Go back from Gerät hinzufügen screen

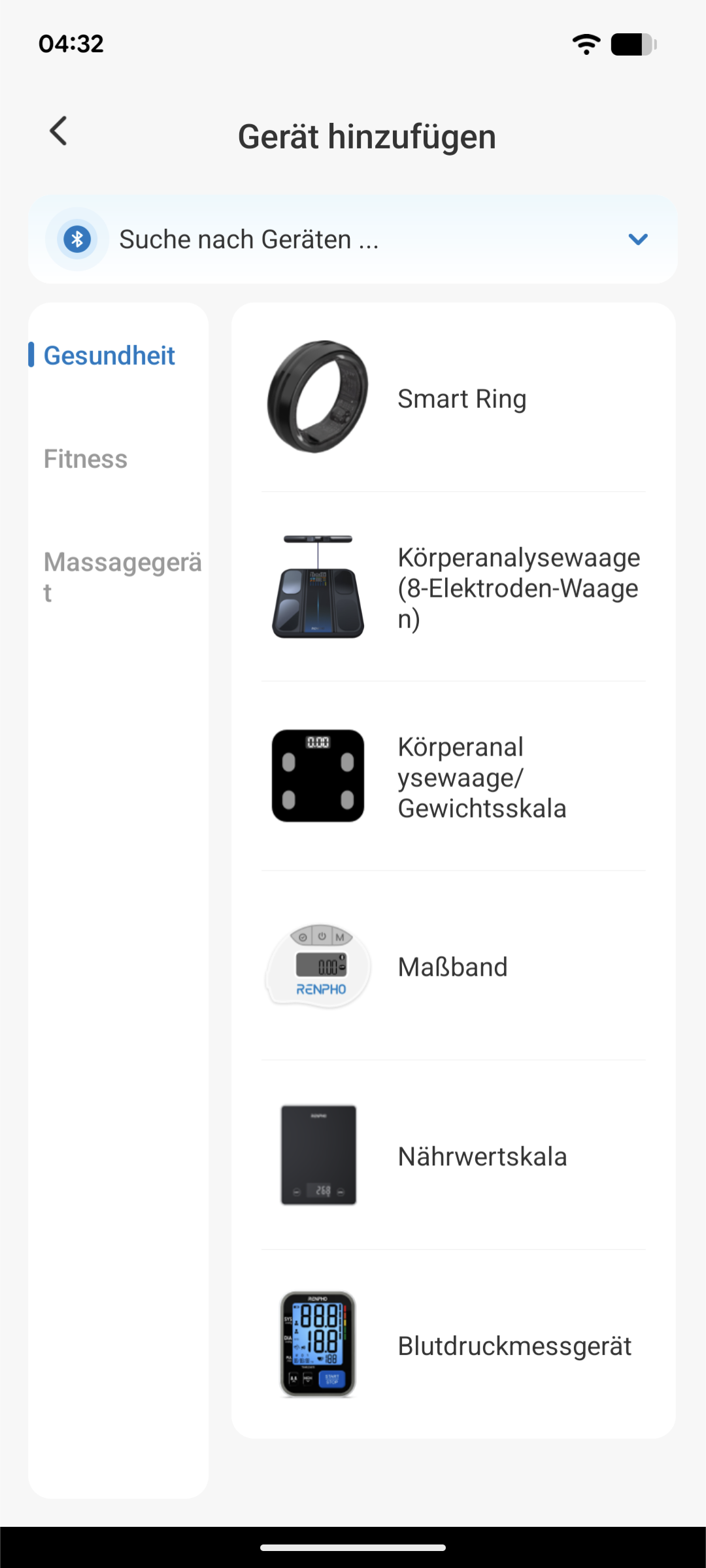(x=59, y=131)
